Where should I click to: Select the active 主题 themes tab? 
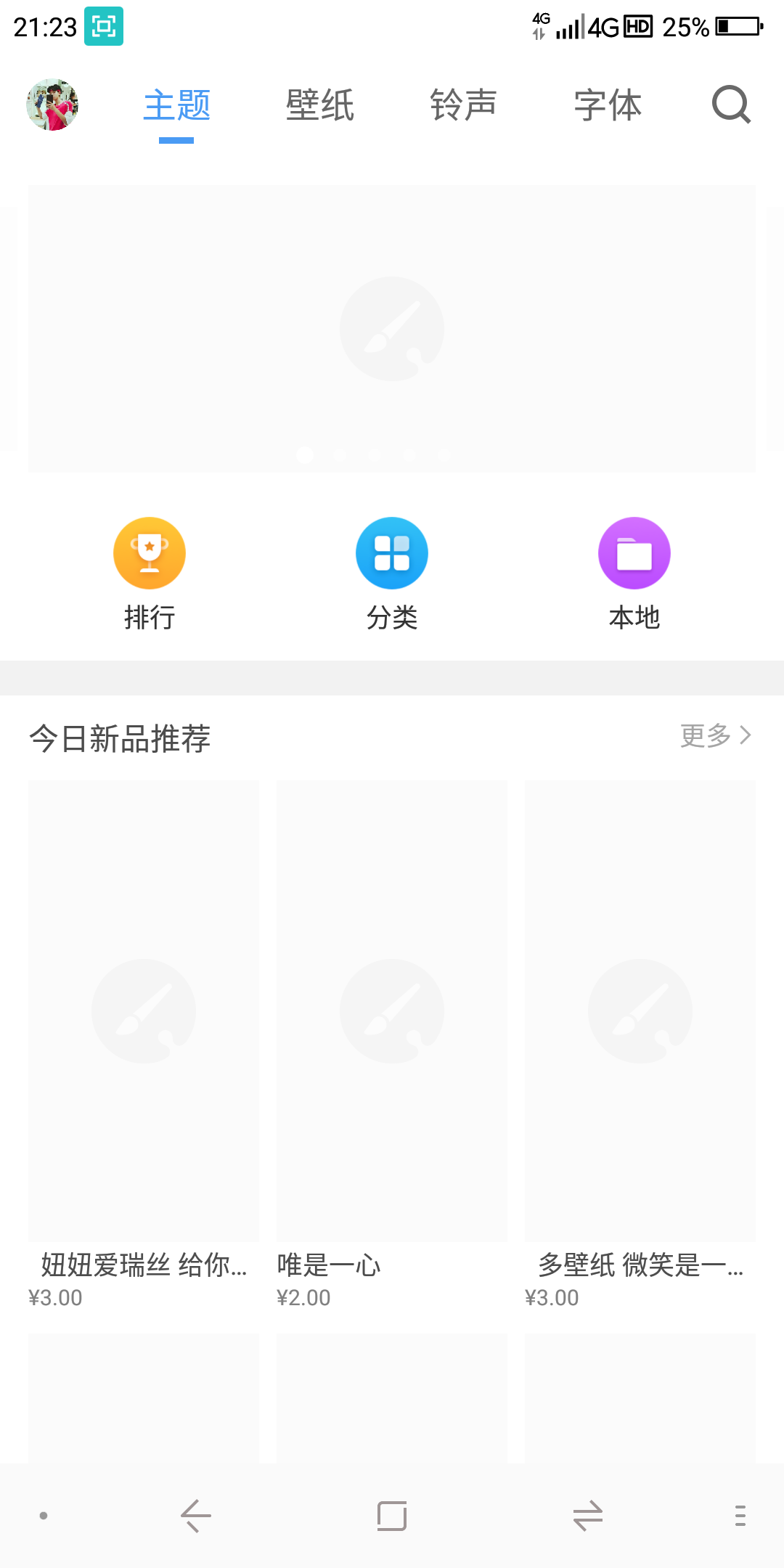[x=177, y=105]
